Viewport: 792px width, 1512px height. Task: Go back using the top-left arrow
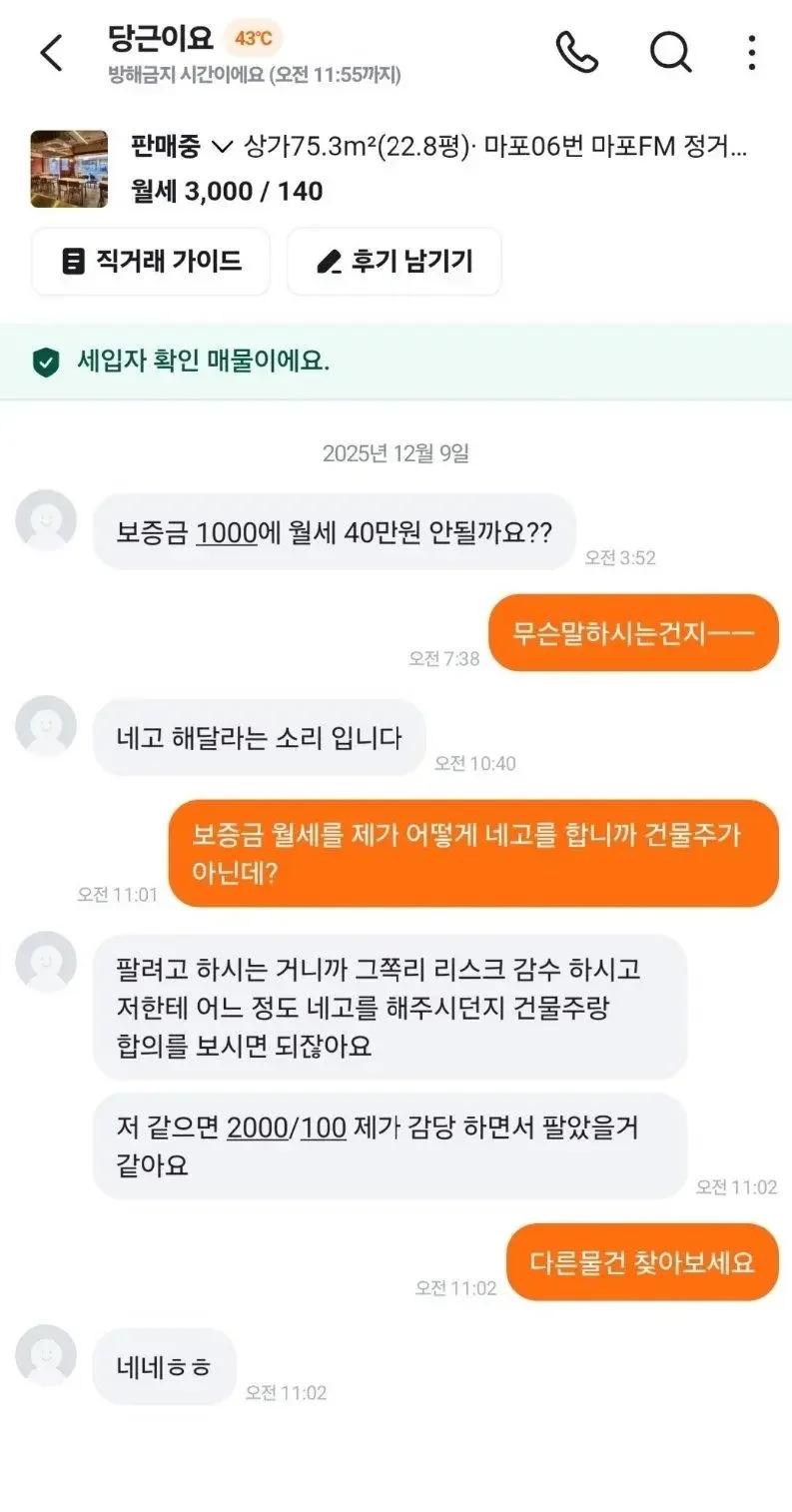point(52,53)
